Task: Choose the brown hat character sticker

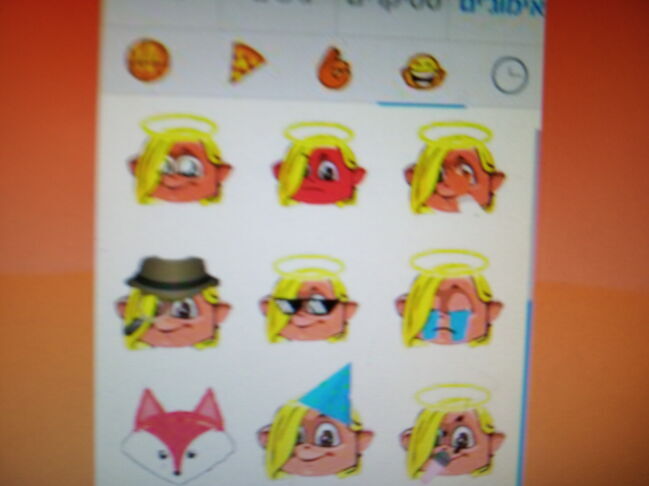Action: [x=175, y=301]
